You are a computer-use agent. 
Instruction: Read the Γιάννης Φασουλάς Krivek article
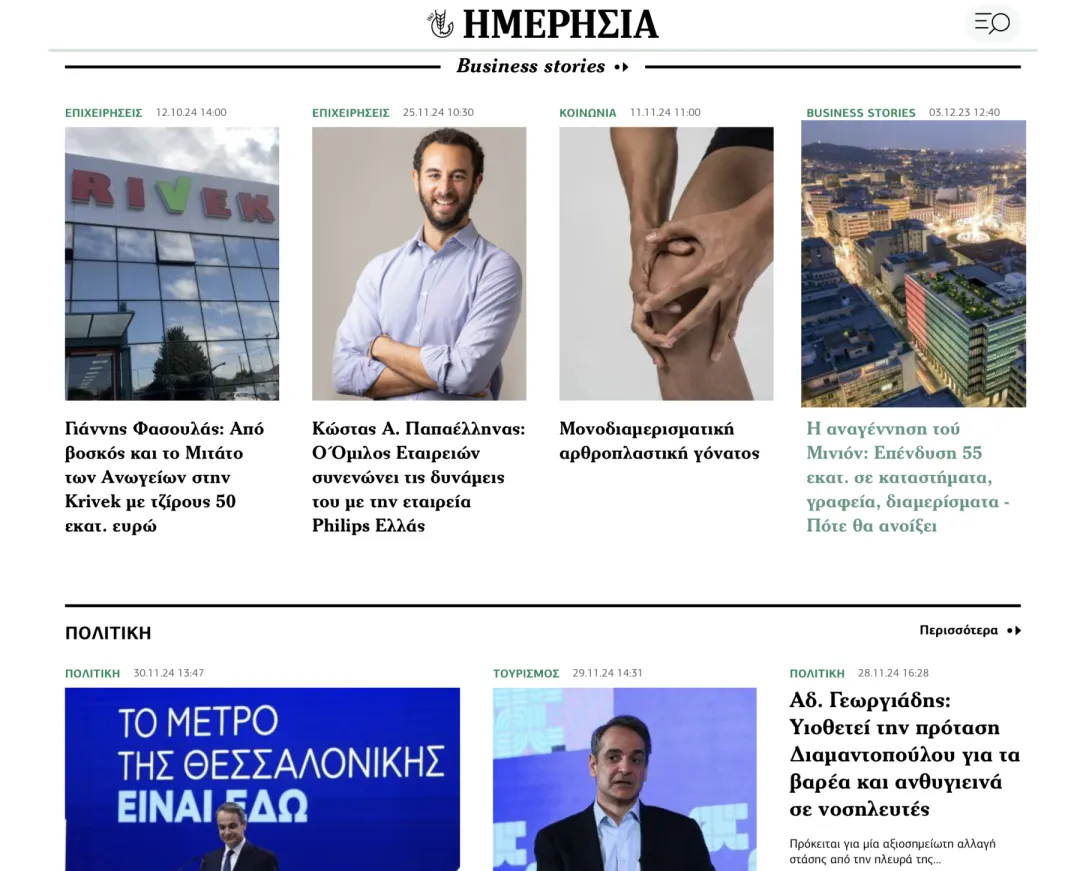pyautogui.click(x=165, y=477)
